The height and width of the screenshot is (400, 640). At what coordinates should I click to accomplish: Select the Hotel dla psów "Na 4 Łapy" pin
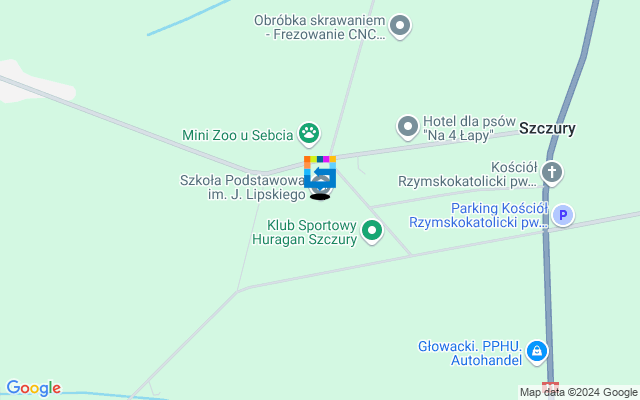pyautogui.click(x=407, y=127)
